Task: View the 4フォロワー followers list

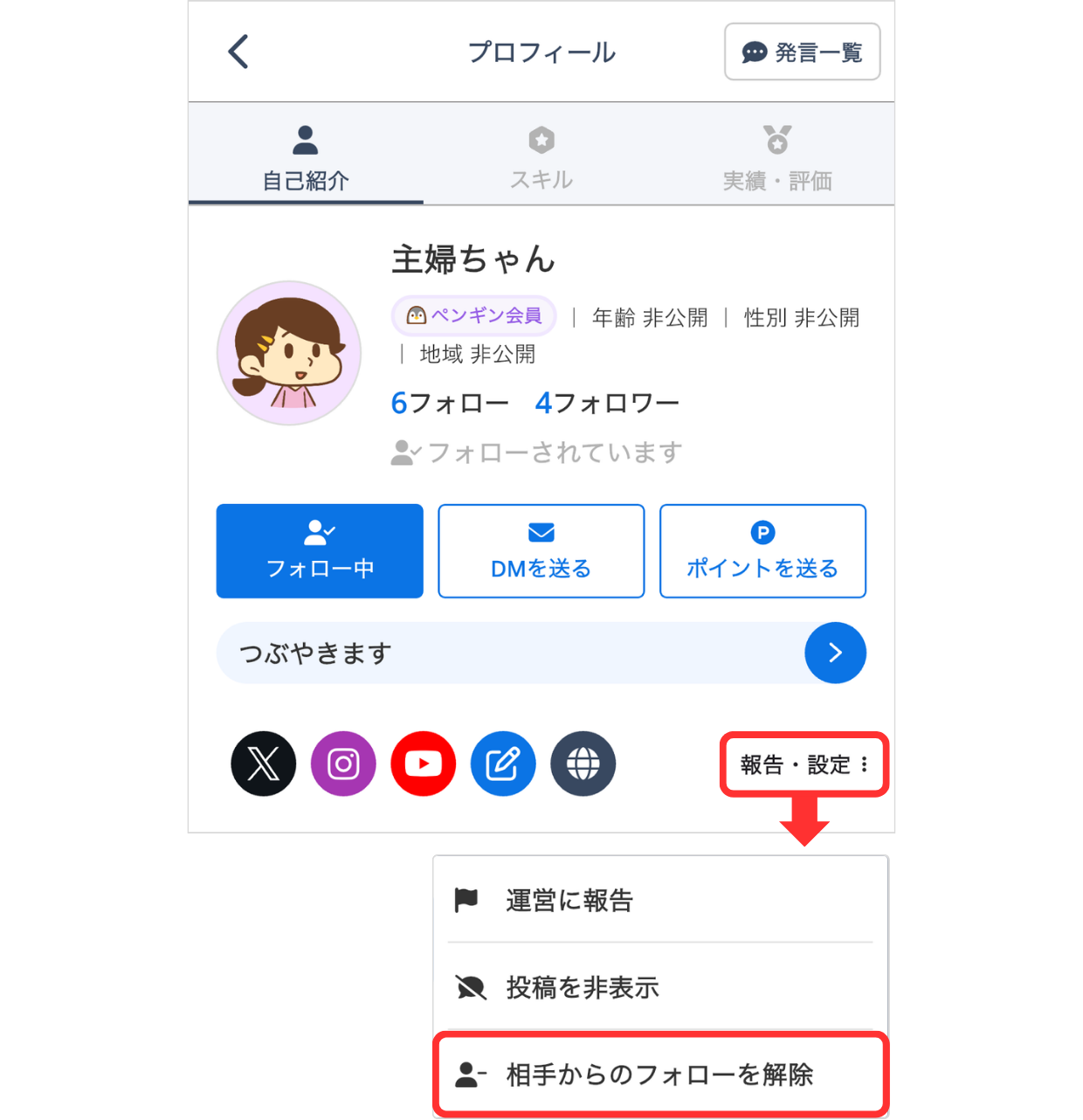Action: [x=607, y=403]
